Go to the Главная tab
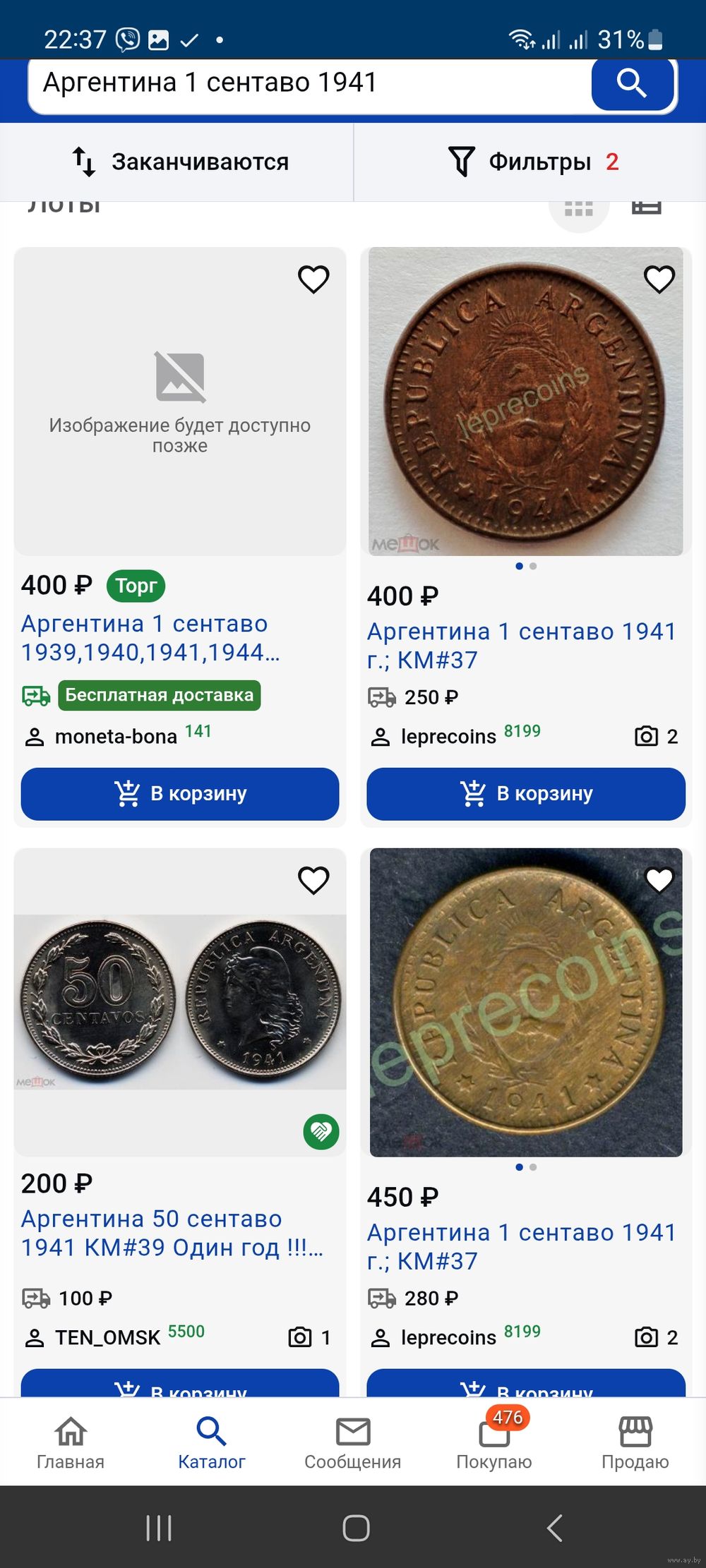The width and height of the screenshot is (706, 1568). tap(71, 1443)
